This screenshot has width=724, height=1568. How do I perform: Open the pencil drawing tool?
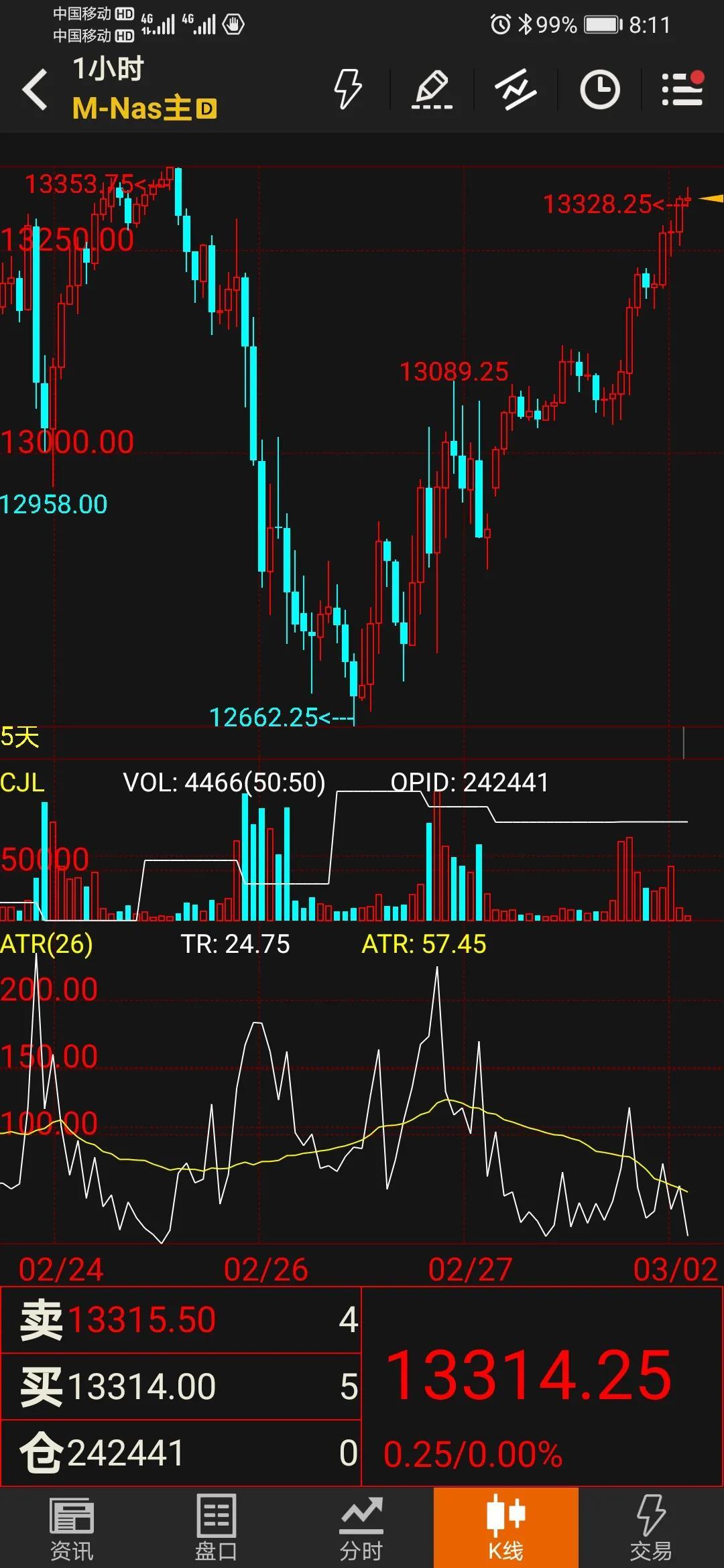point(432,89)
